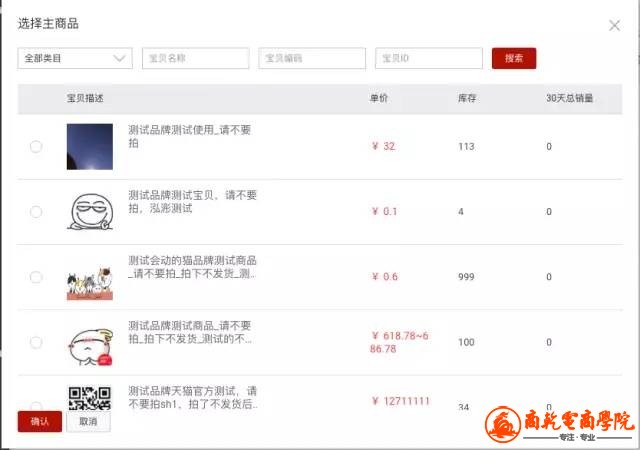Confirm selection with 确认 button

[40, 422]
